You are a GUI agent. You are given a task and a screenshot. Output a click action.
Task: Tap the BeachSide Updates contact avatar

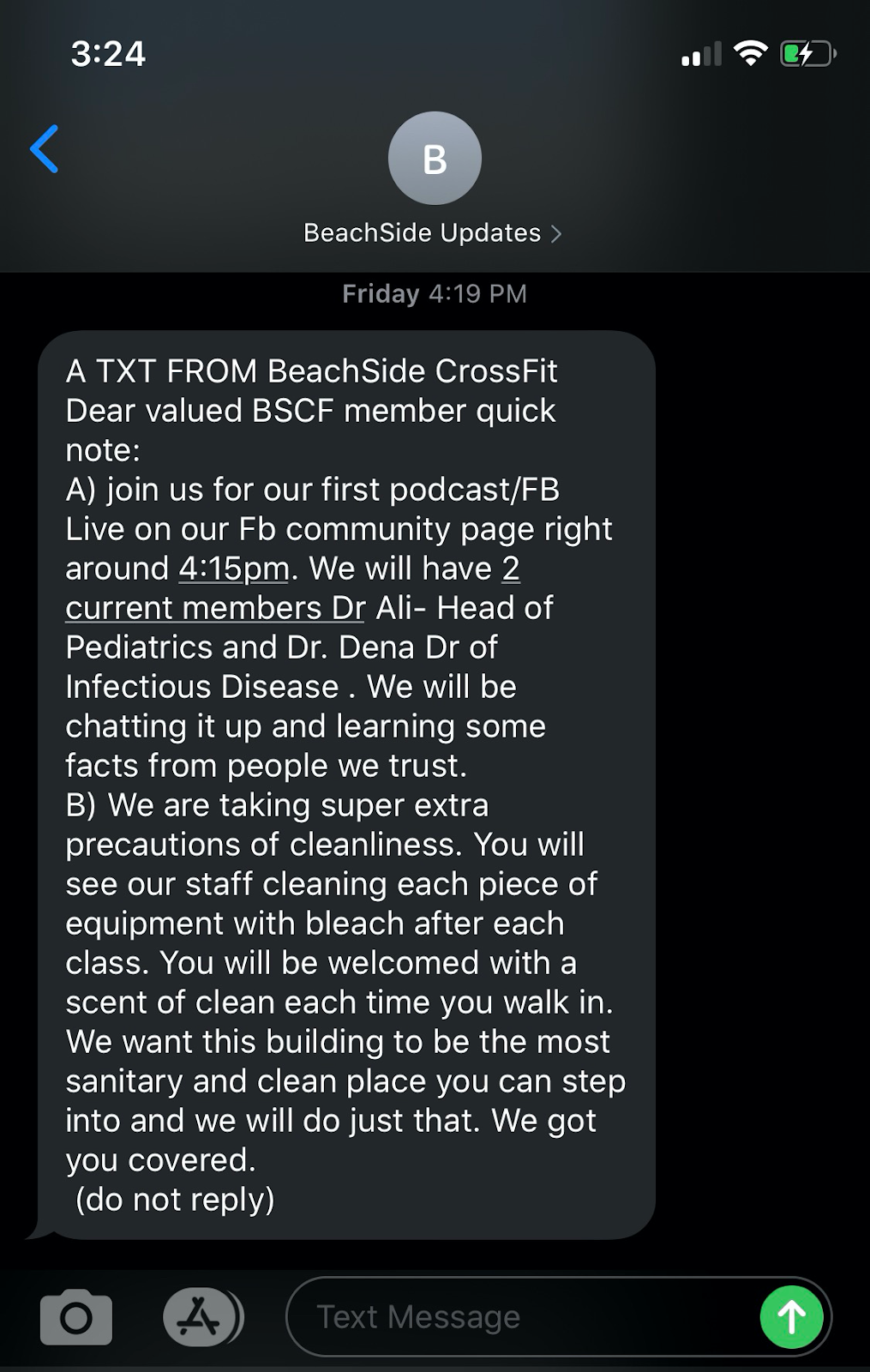[435, 159]
